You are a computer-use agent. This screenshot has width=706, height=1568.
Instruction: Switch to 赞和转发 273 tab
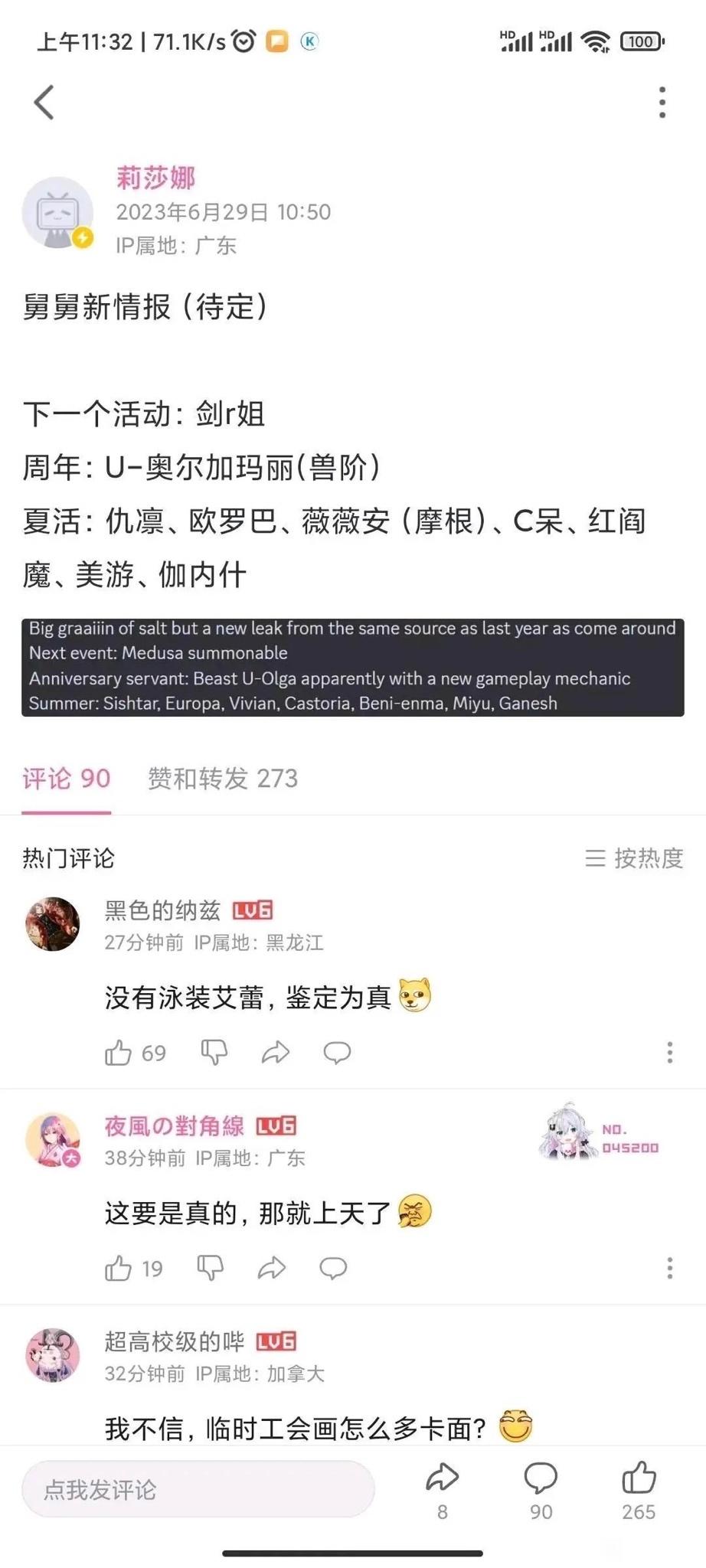[222, 779]
